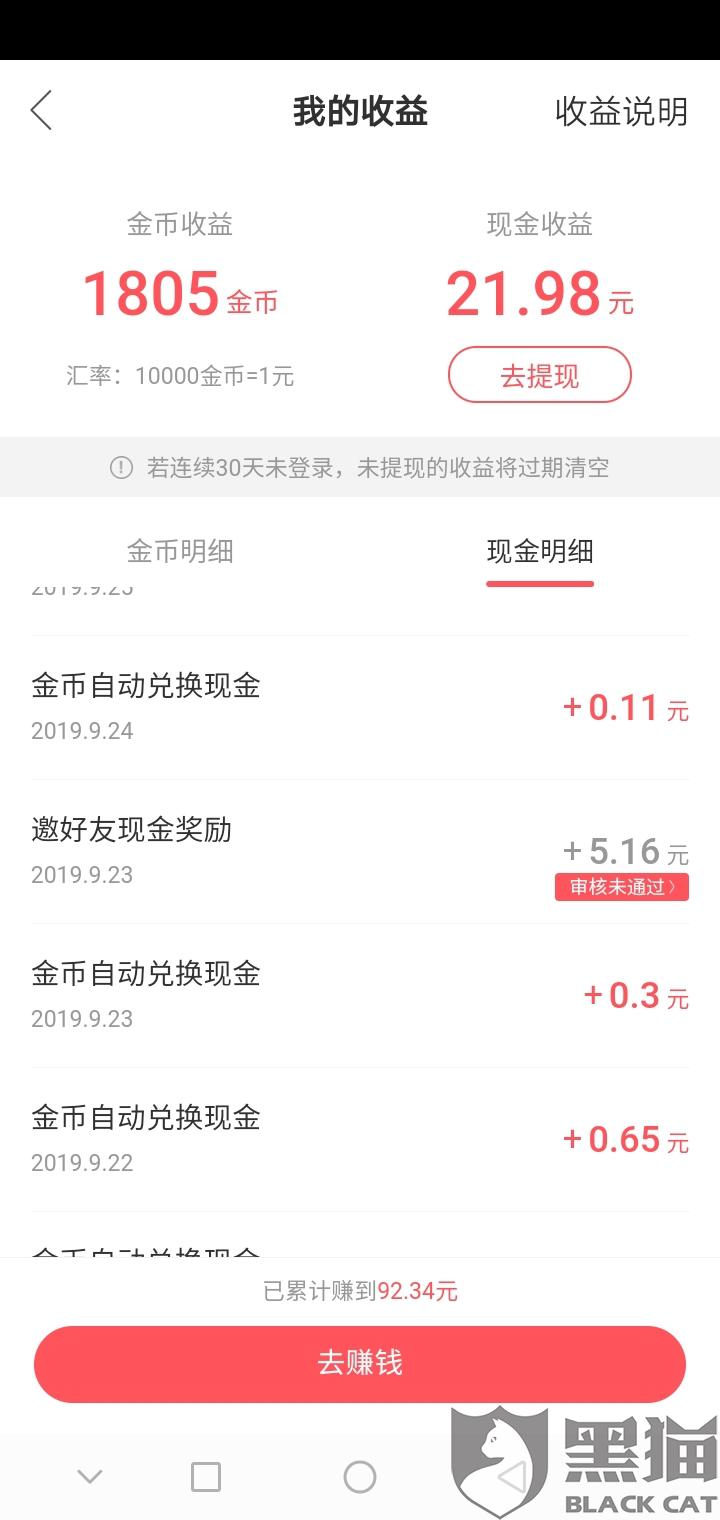Open 收益说明 earnings explanation
This screenshot has width=720, height=1520.
coord(621,112)
